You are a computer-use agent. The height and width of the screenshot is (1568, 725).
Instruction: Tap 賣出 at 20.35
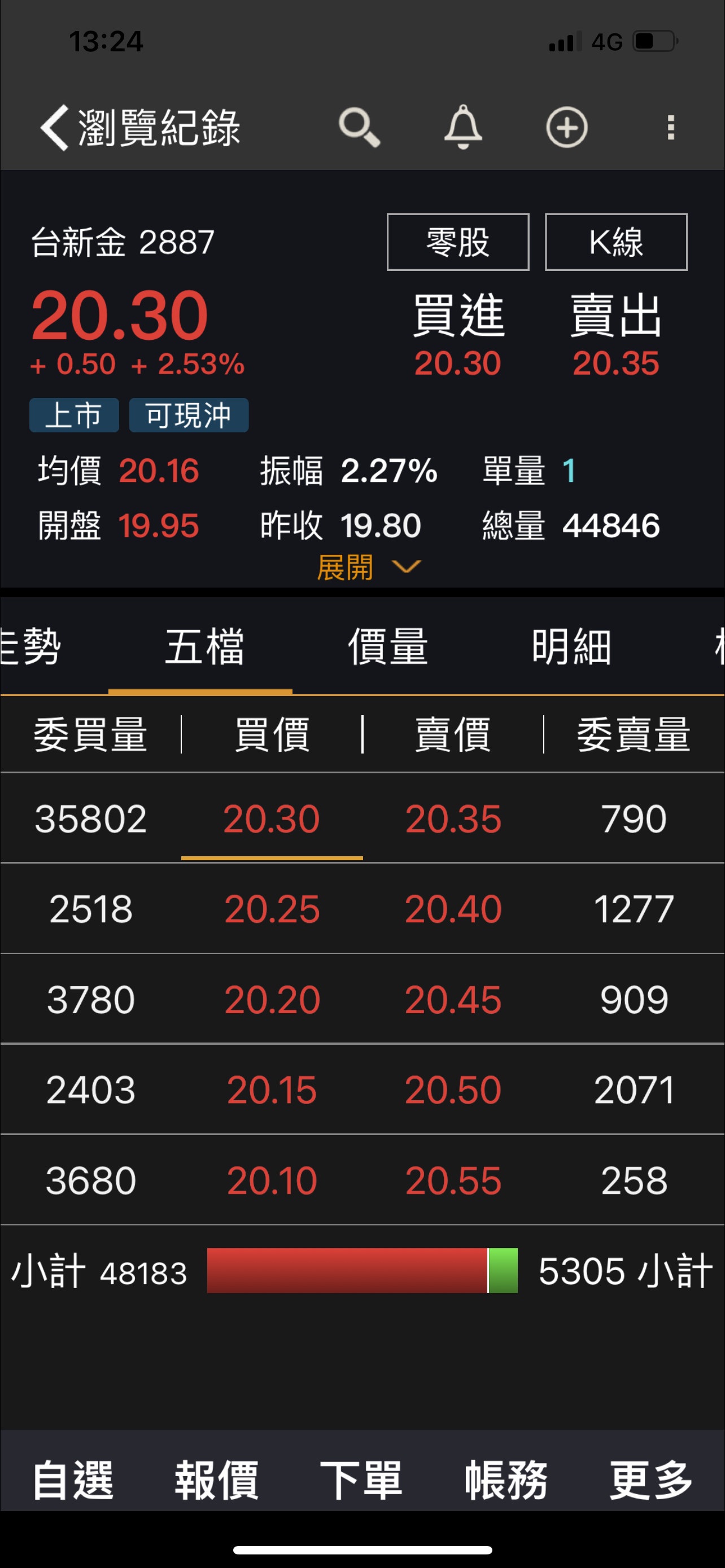pos(616,335)
